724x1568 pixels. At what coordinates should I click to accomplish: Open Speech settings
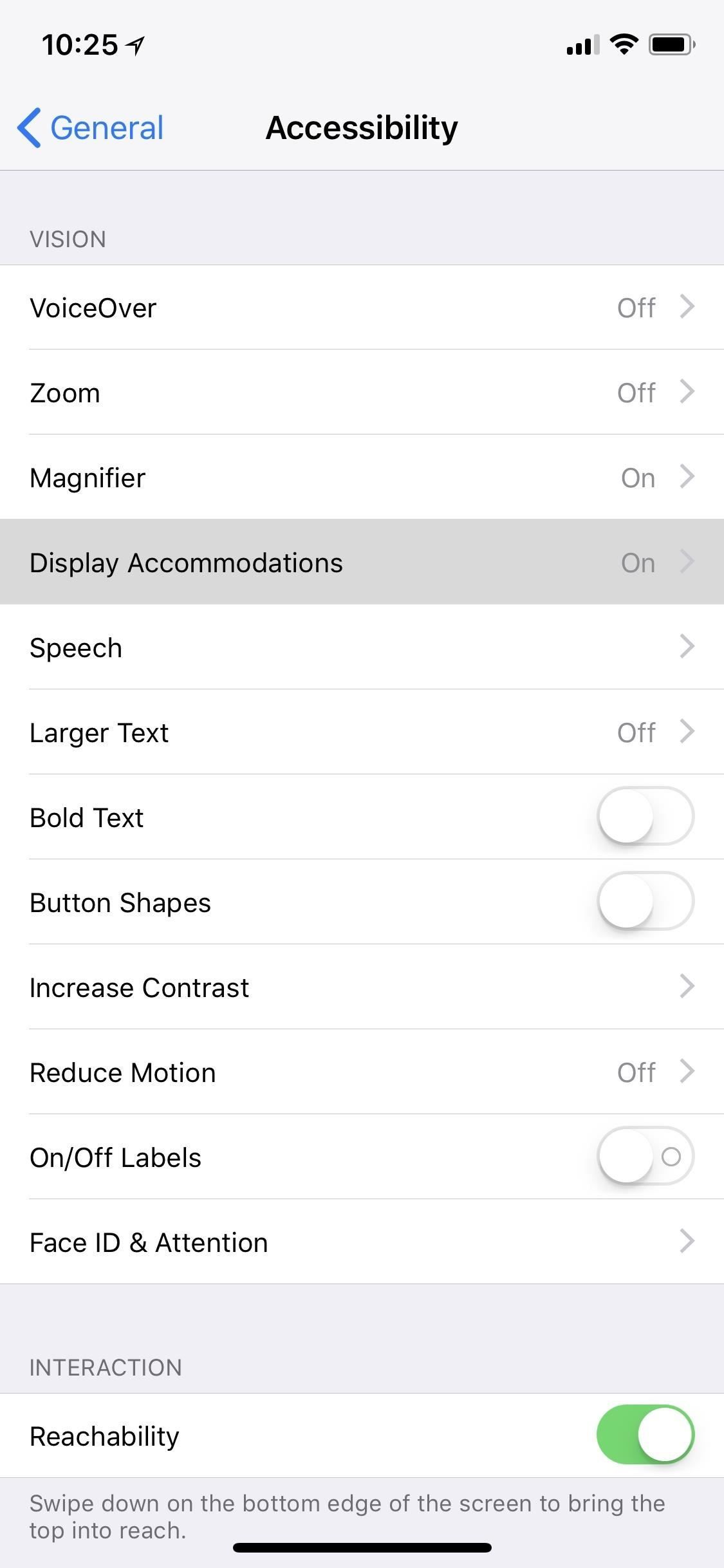click(x=362, y=648)
